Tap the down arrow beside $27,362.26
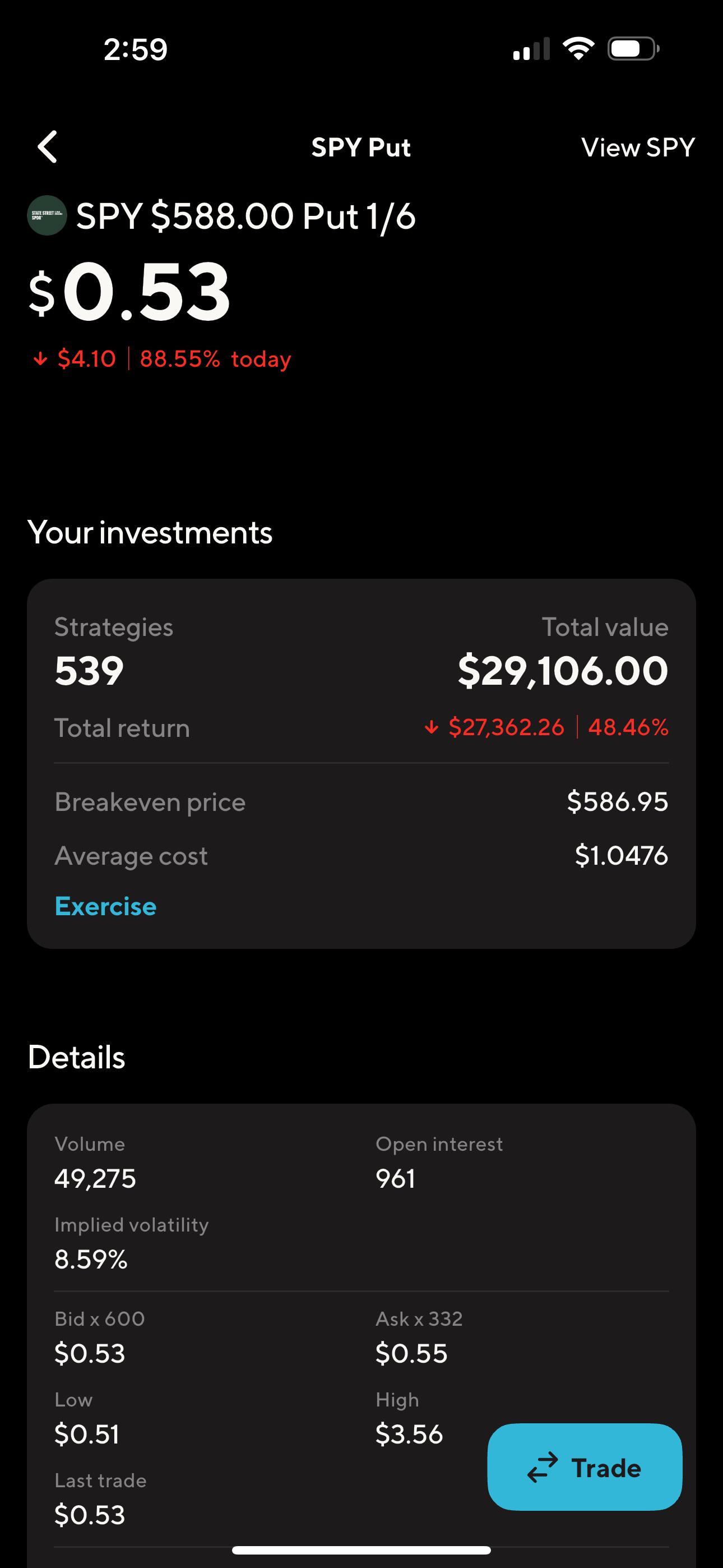This screenshot has width=723, height=1568. pos(433,727)
